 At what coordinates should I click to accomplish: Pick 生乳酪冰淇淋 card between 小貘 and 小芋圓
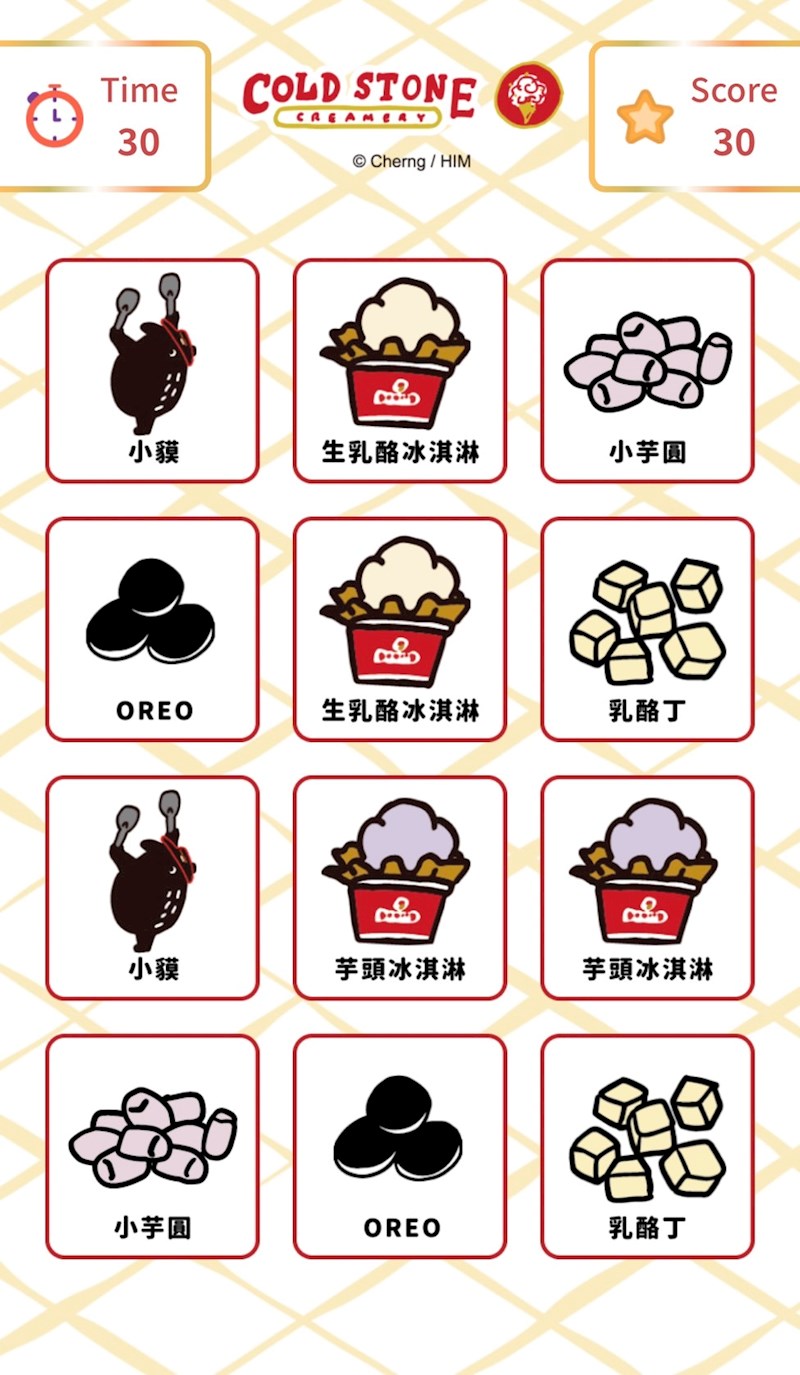tap(400, 371)
